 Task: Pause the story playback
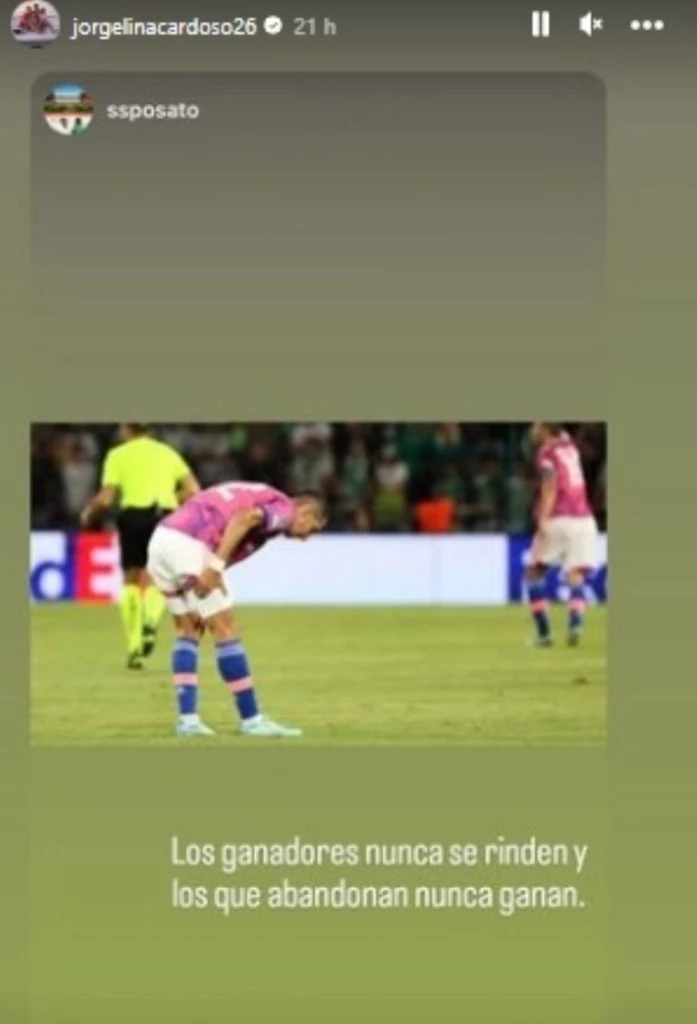pyautogui.click(x=540, y=25)
